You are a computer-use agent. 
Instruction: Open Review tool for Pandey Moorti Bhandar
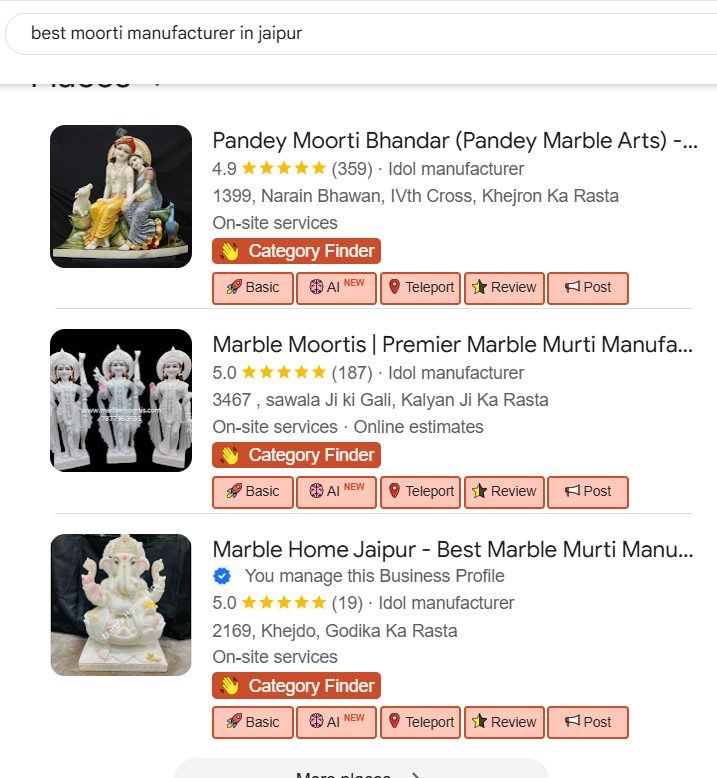click(504, 288)
